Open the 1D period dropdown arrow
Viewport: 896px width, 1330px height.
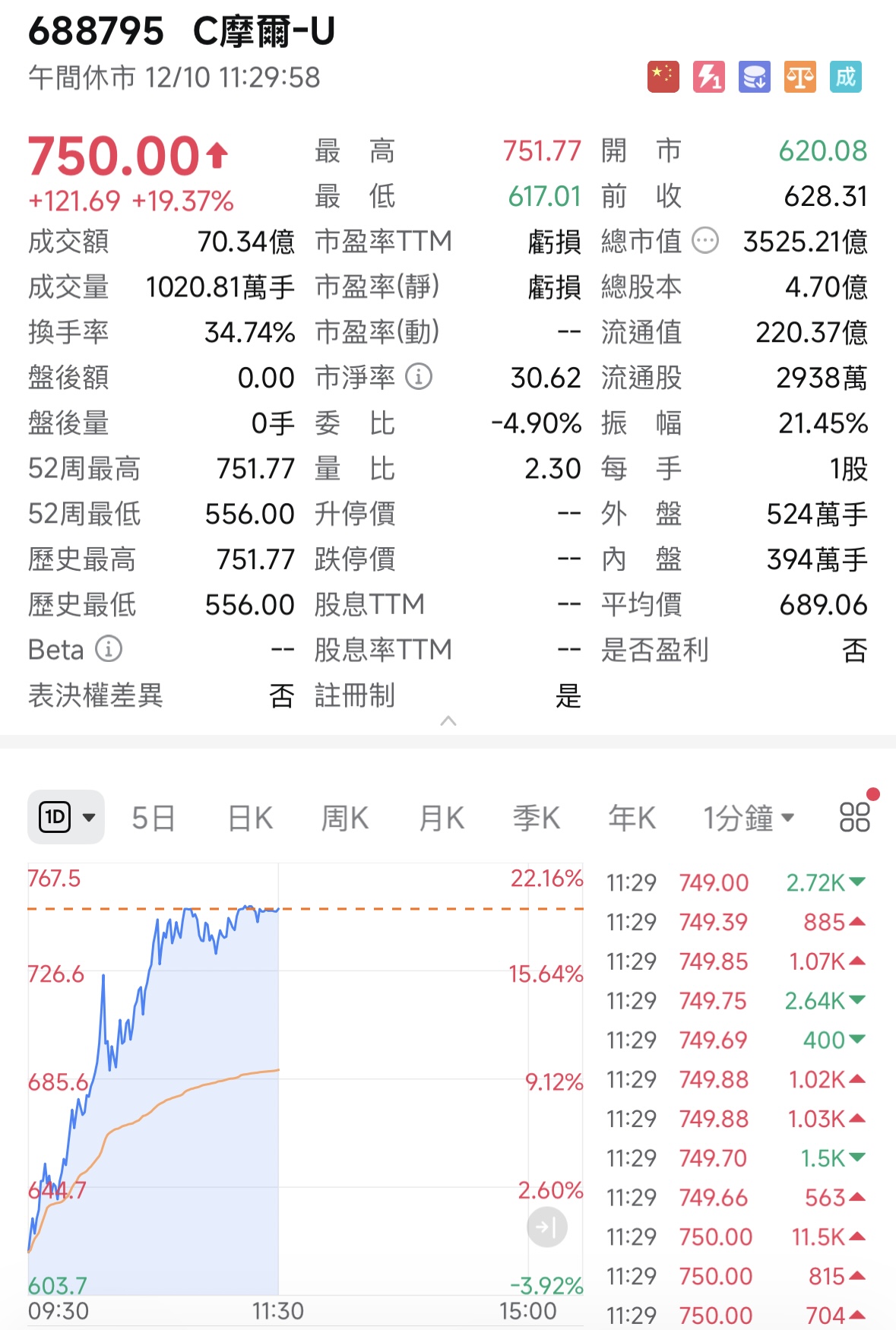coord(89,818)
